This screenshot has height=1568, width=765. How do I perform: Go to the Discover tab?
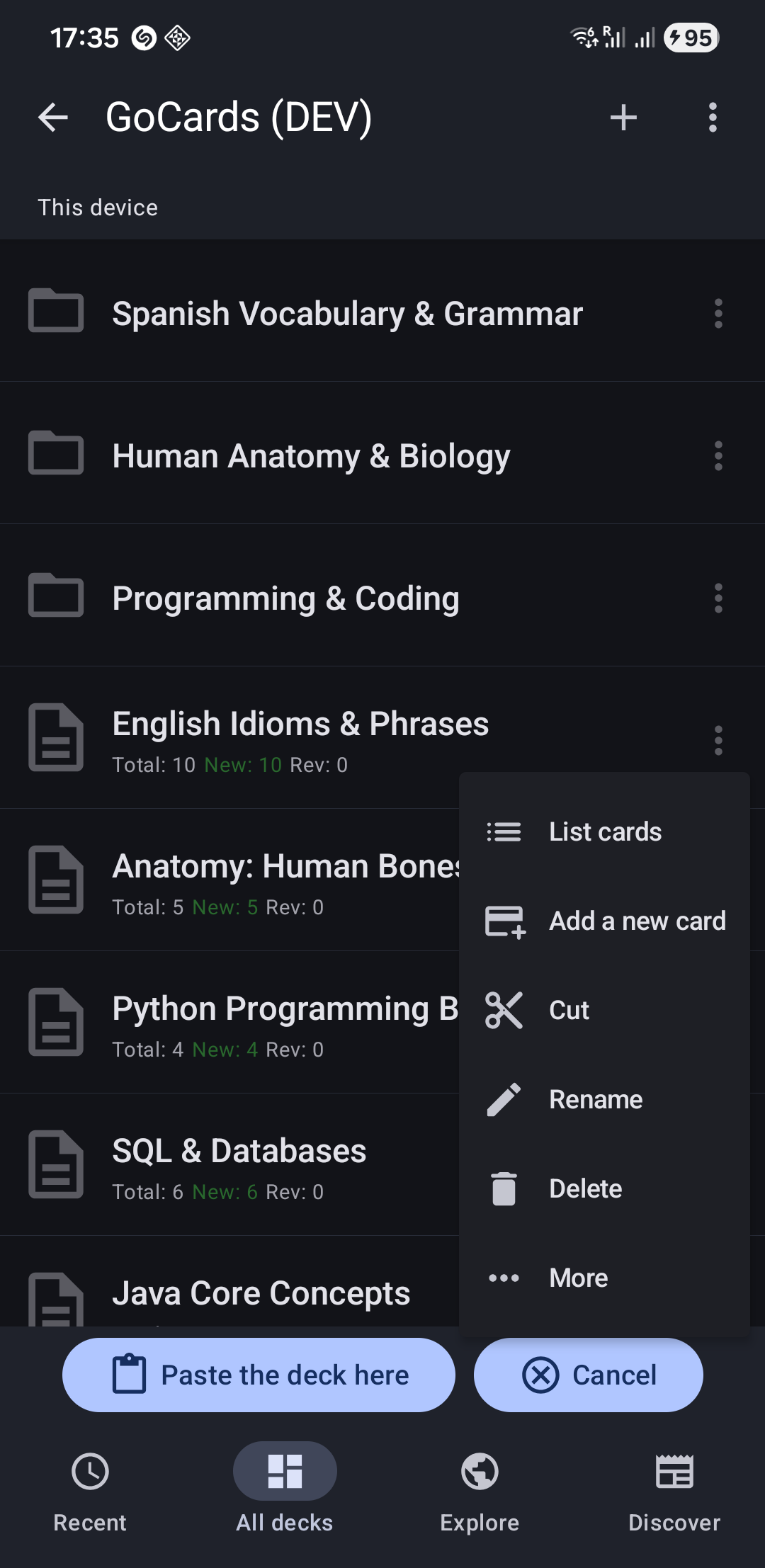point(674,1486)
